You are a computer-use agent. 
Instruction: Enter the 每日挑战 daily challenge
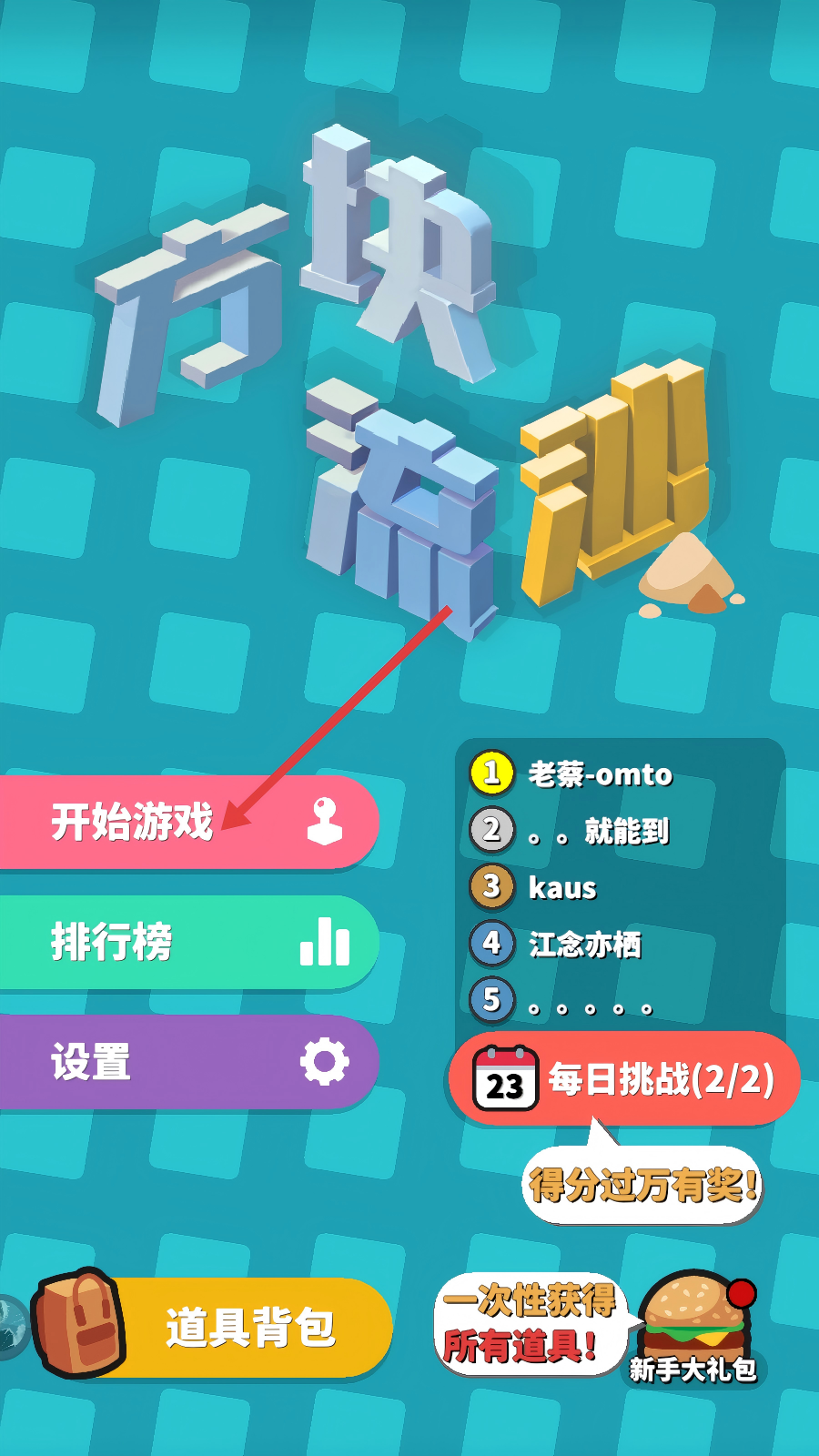625,1080
